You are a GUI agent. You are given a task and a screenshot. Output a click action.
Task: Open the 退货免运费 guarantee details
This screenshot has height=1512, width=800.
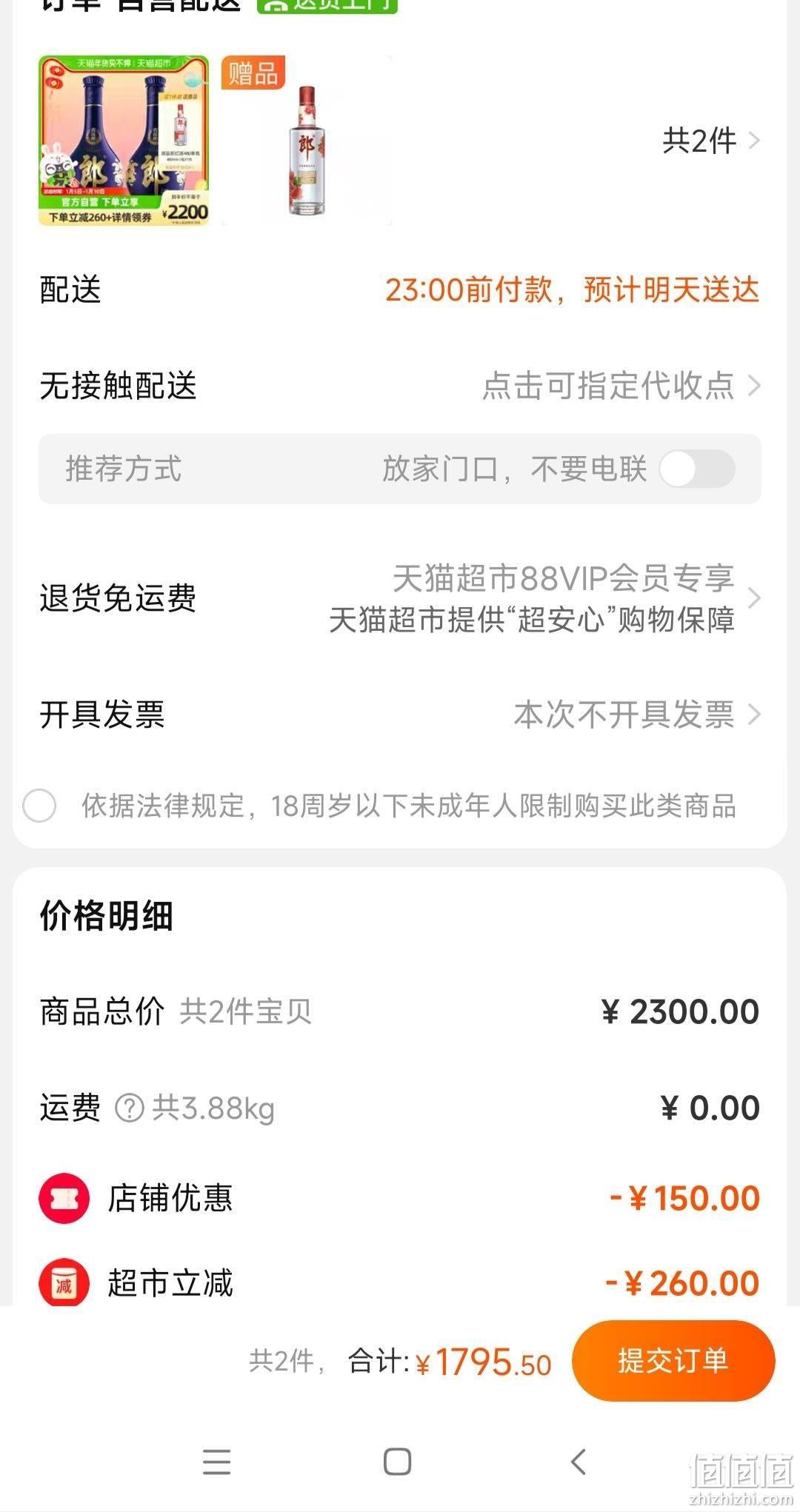(400, 598)
